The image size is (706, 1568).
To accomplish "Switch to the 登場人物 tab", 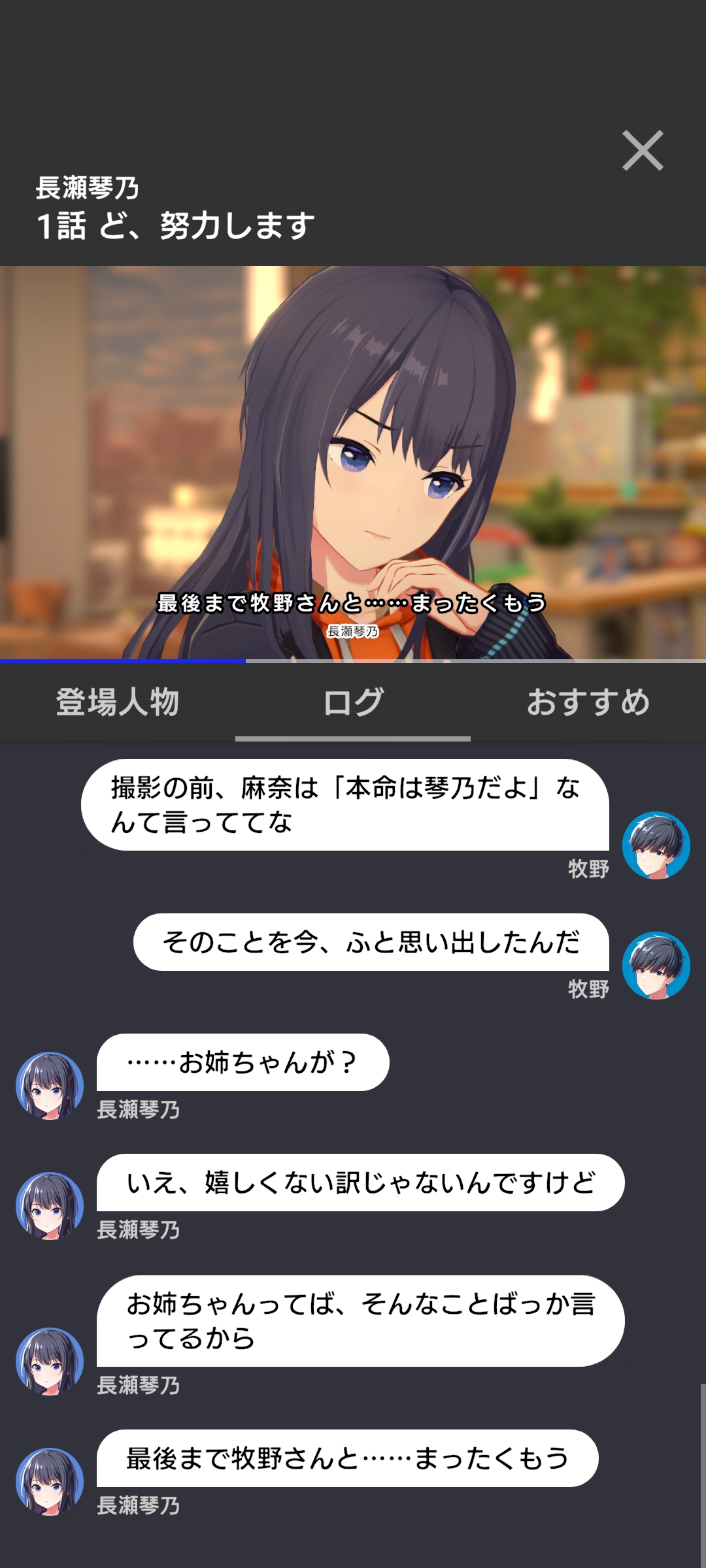I will pos(118,702).
